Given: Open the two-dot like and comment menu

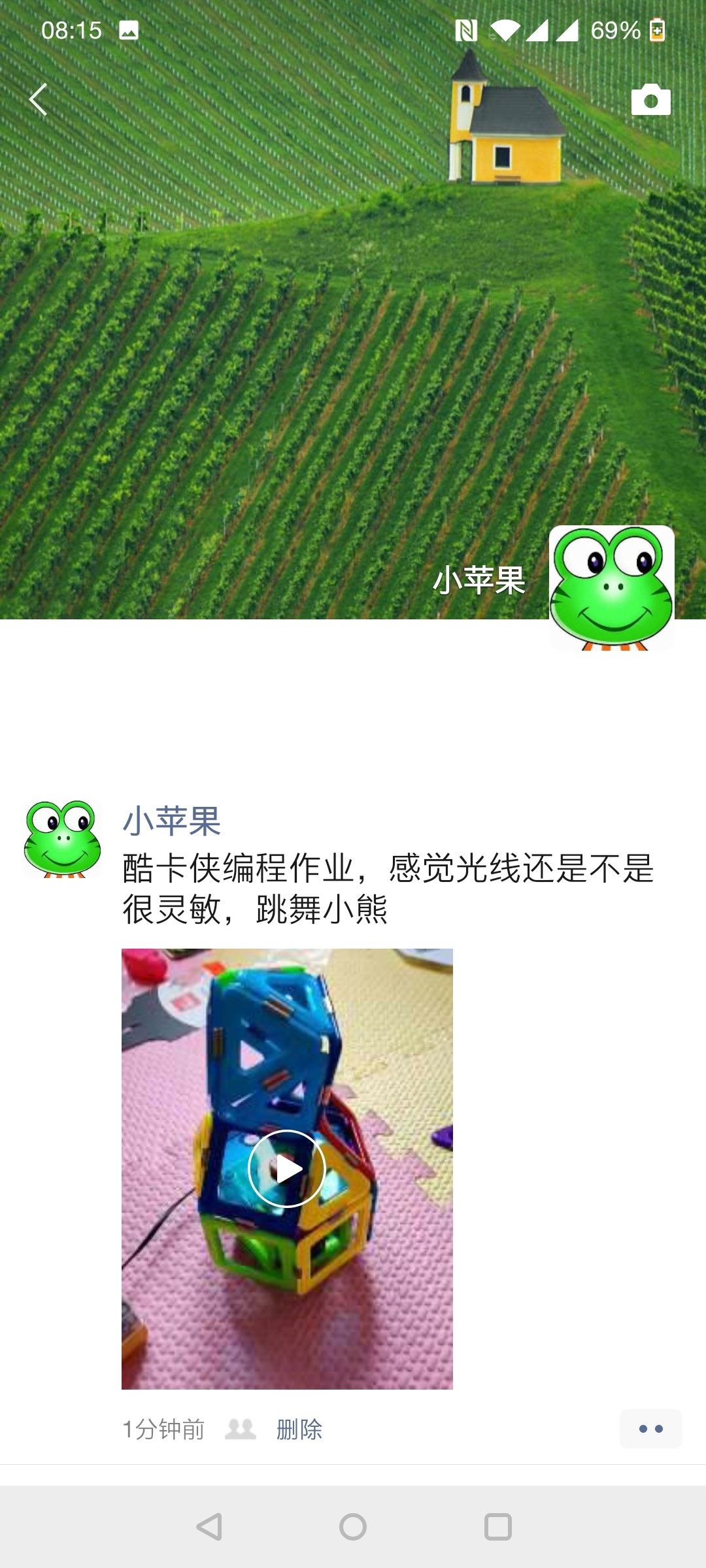Looking at the screenshot, I should click(x=650, y=1429).
